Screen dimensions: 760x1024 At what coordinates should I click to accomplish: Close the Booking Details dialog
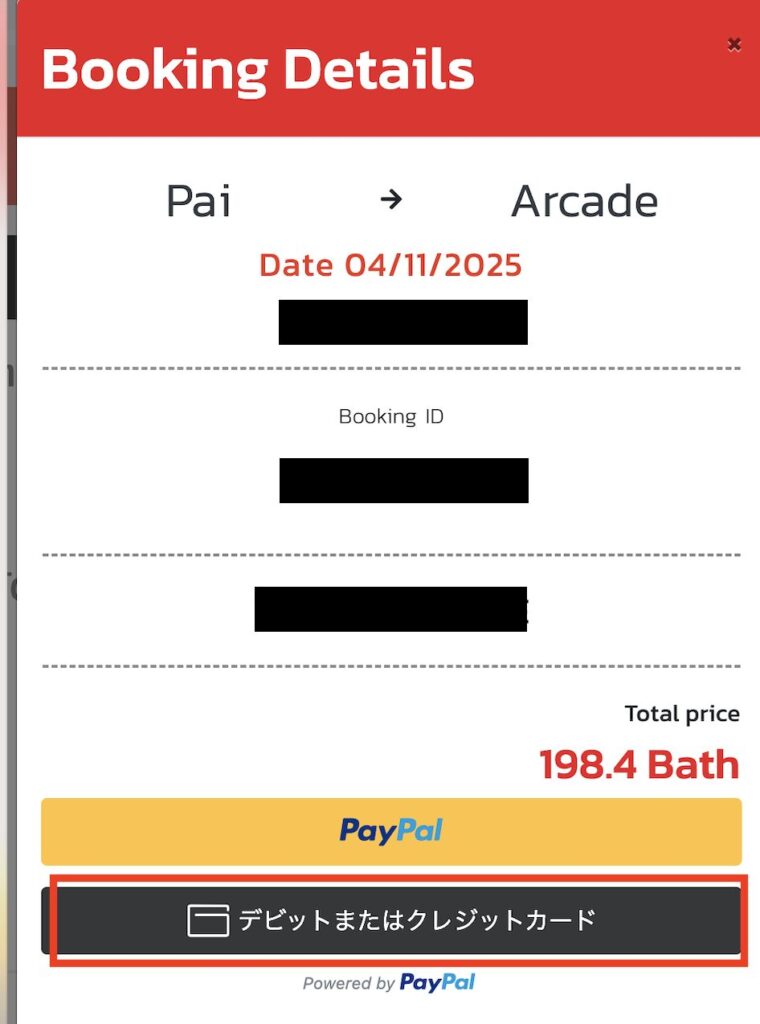[x=734, y=44]
